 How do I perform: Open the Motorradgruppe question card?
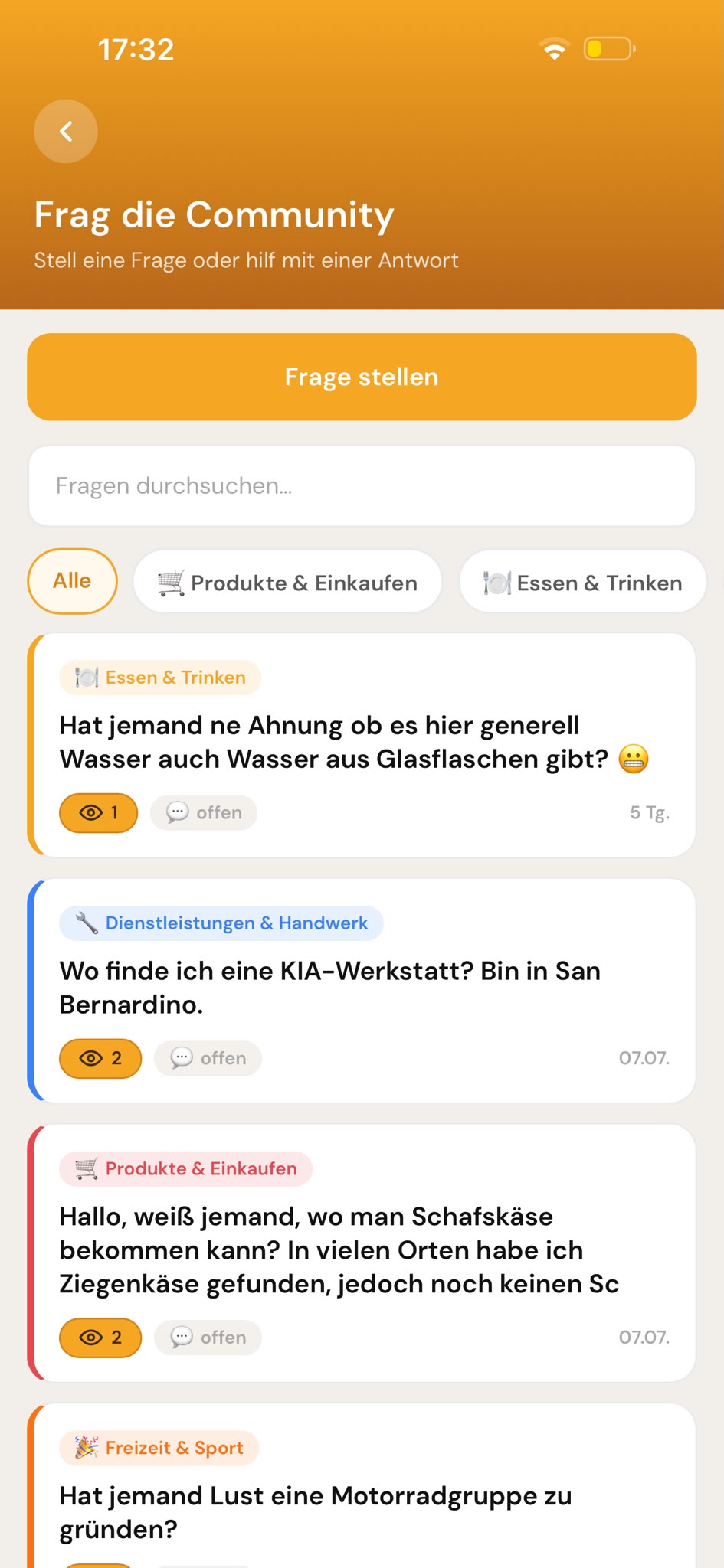[x=362, y=1486]
